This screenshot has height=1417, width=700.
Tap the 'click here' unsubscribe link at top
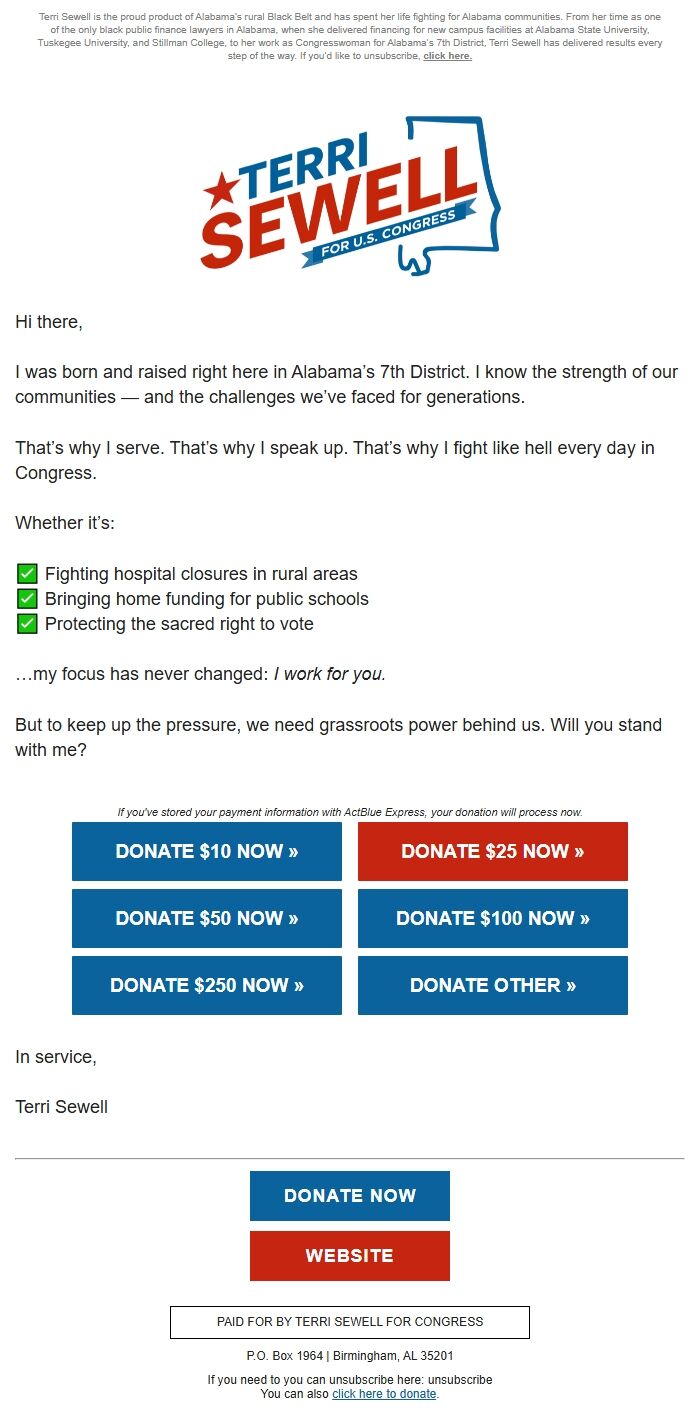447,56
